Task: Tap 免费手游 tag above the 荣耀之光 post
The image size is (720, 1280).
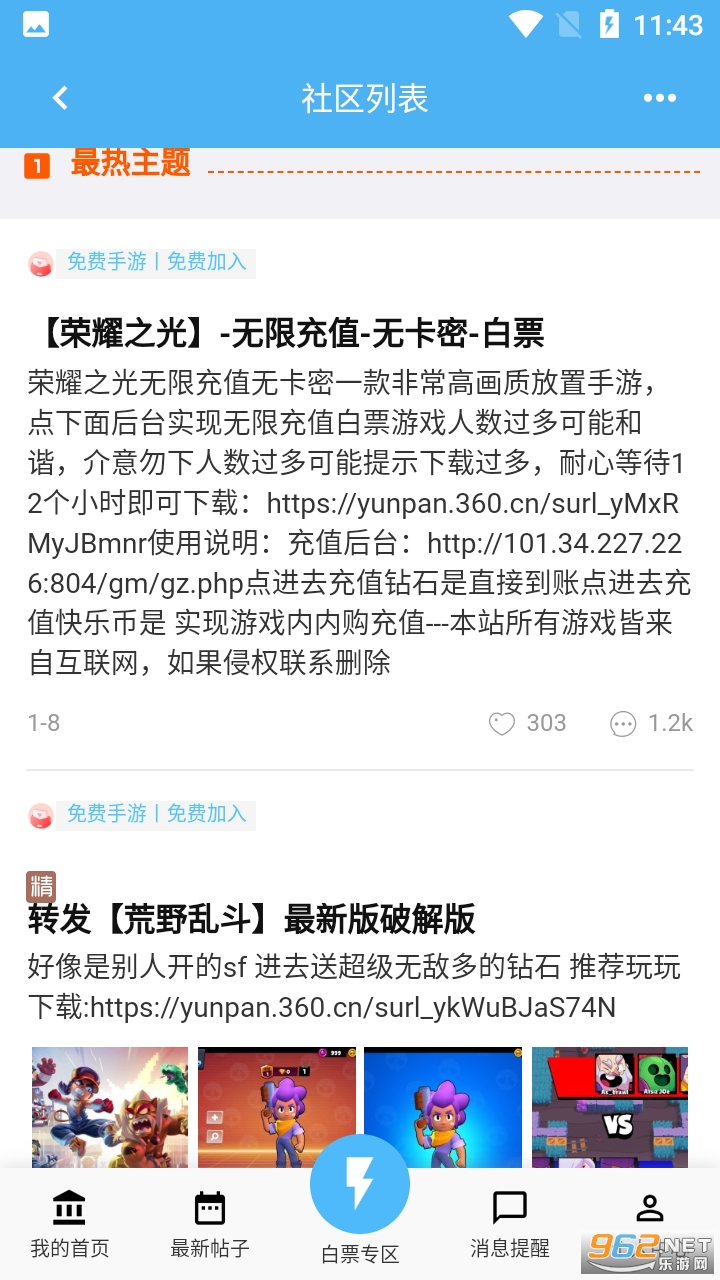Action: [x=107, y=262]
